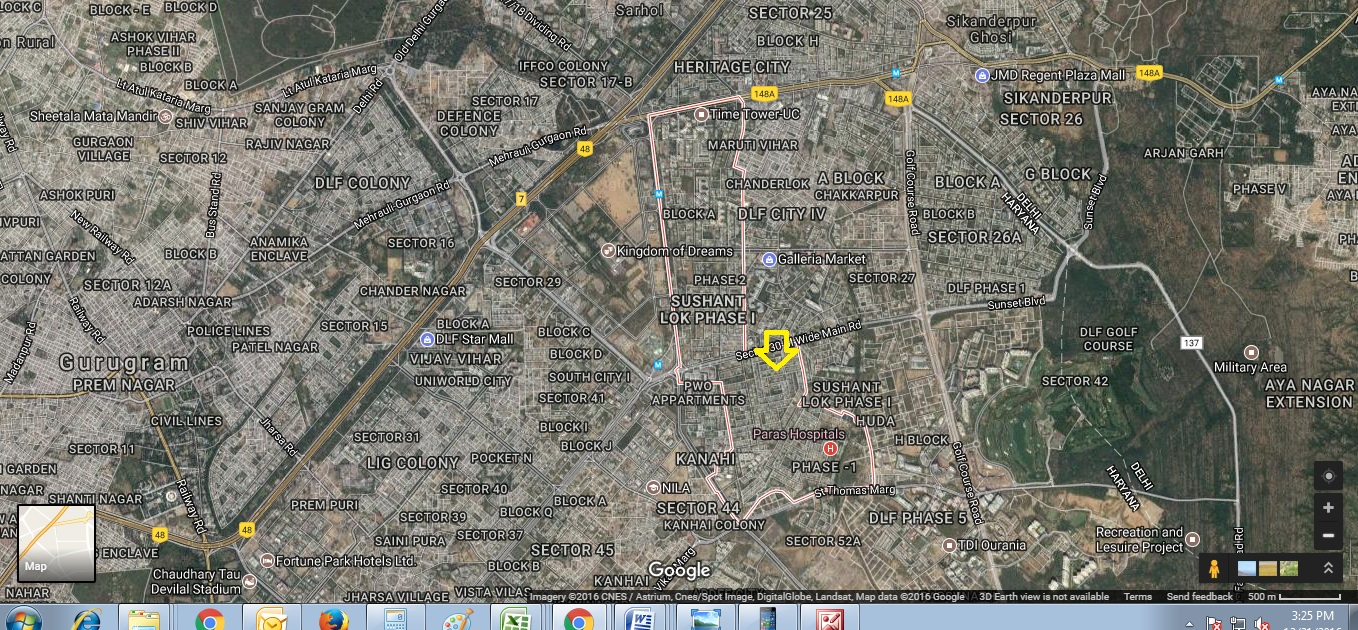Zoom out with the minus button
The image size is (1358, 630).
(x=1328, y=536)
